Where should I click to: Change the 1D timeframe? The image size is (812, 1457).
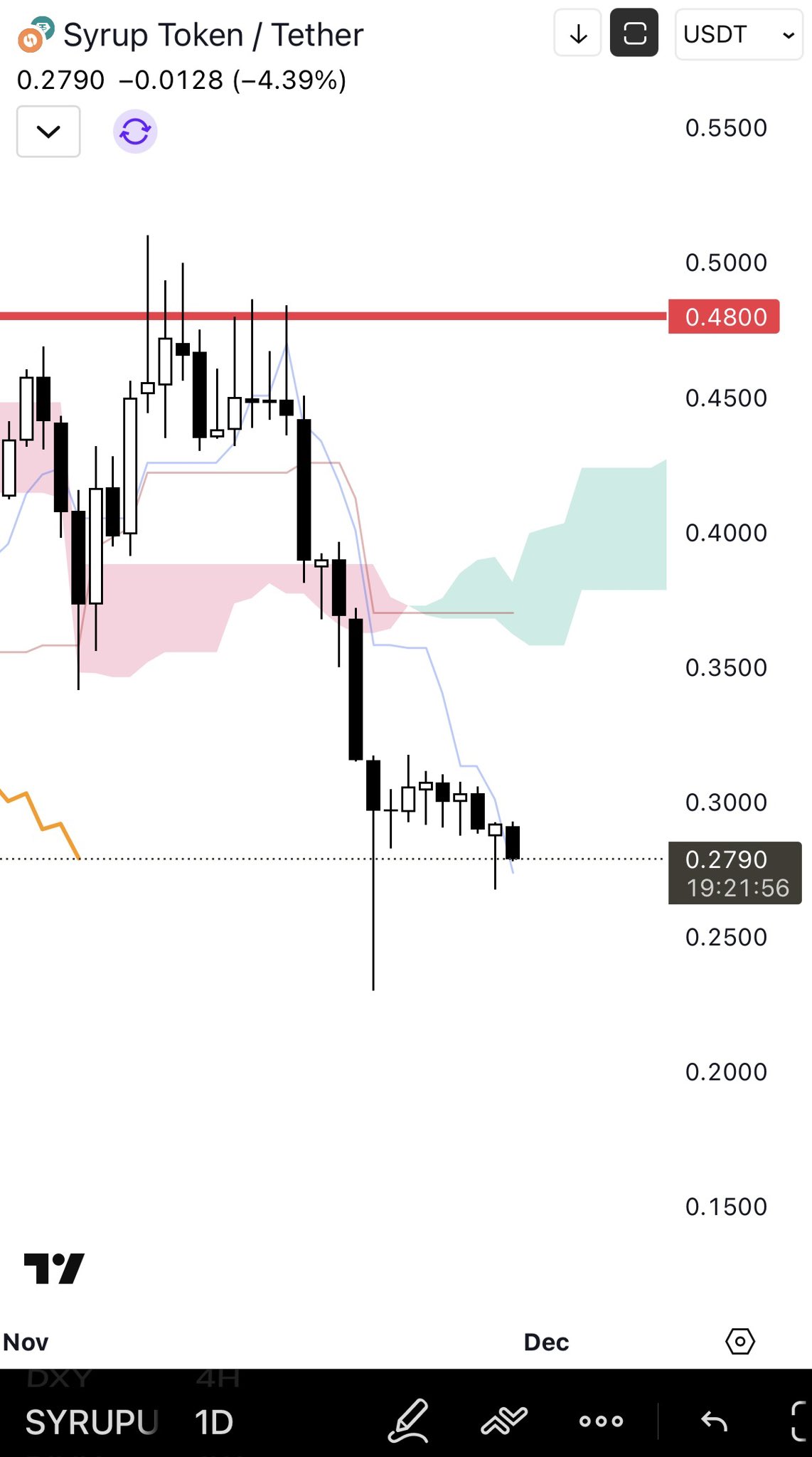point(214,1423)
